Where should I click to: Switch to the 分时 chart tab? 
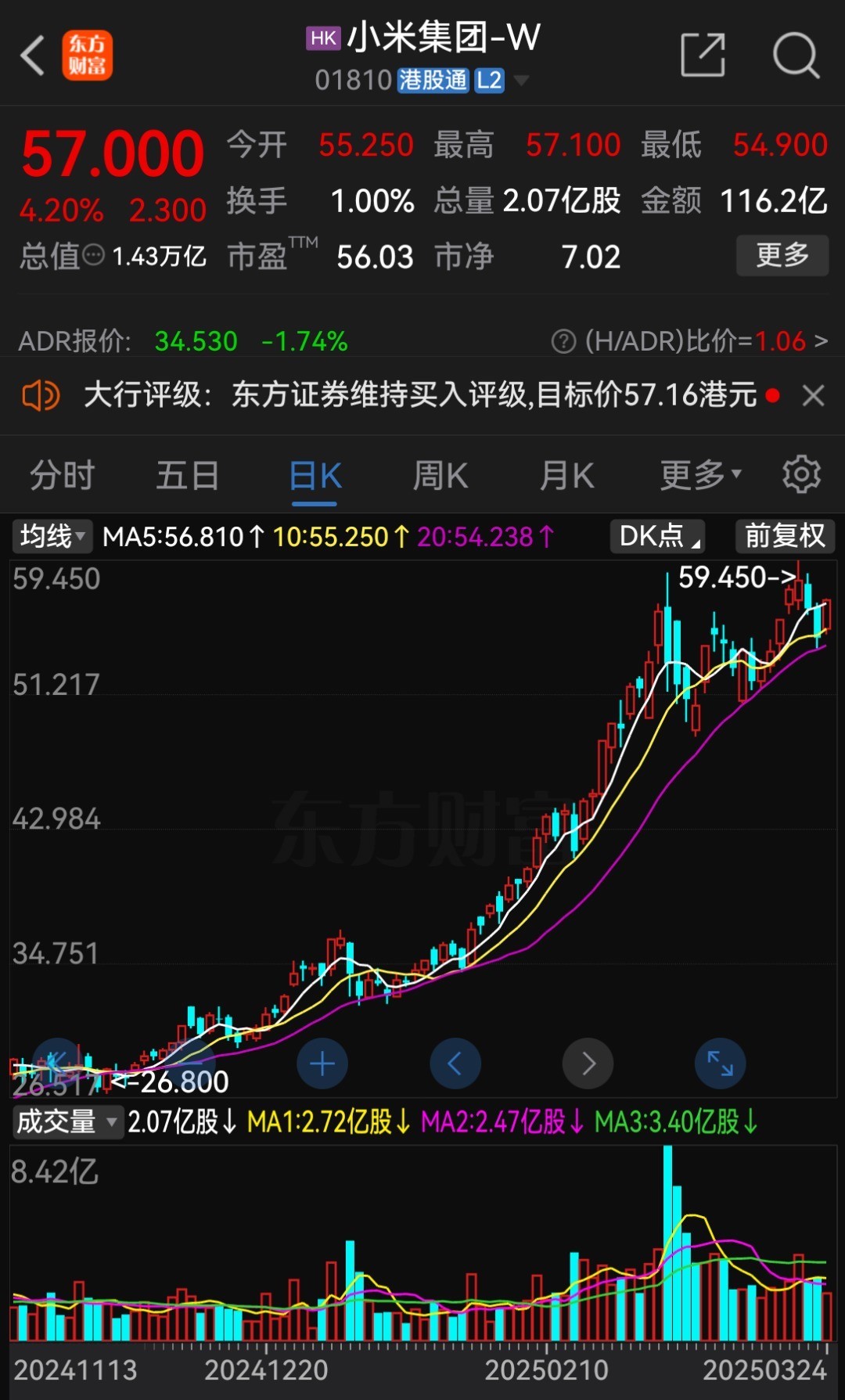click(x=63, y=475)
